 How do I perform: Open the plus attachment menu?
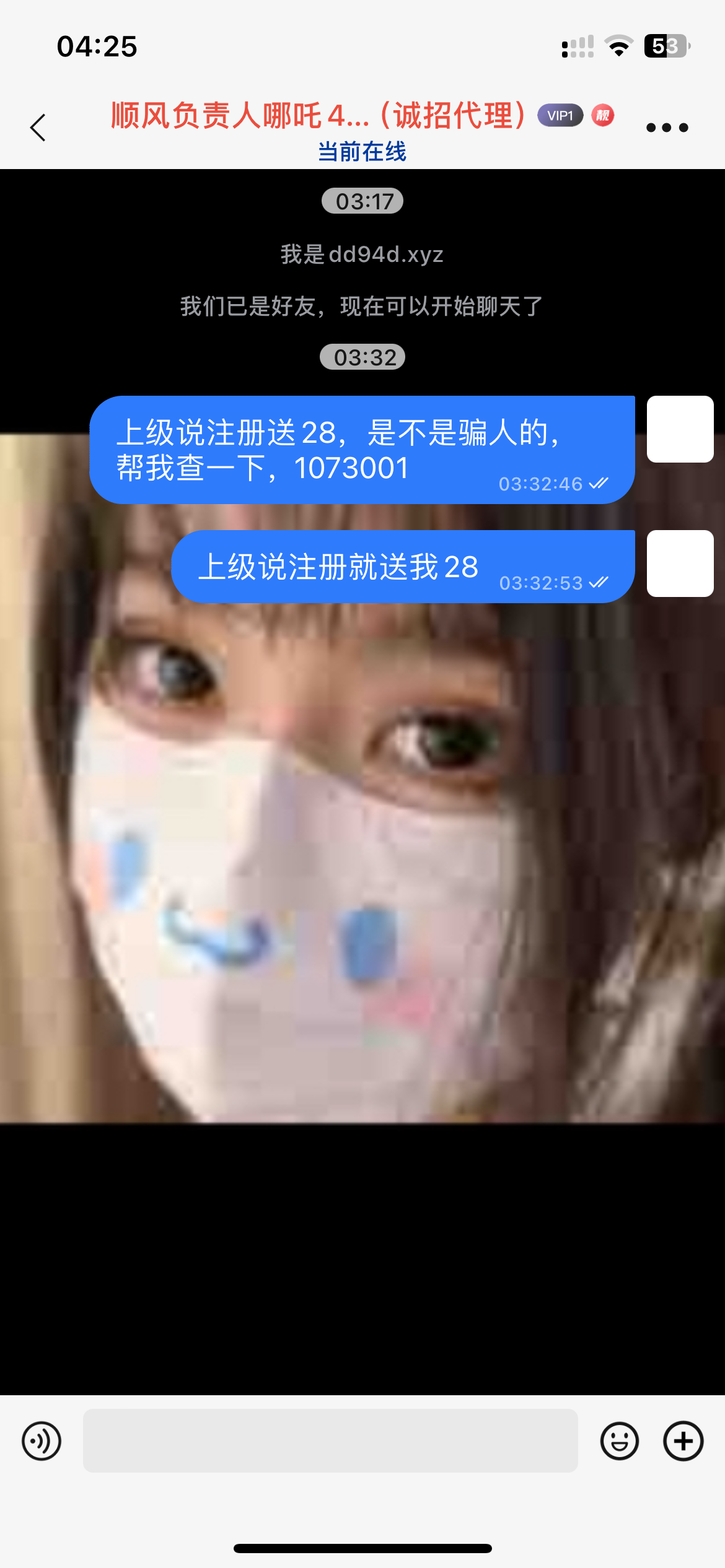(x=683, y=1441)
